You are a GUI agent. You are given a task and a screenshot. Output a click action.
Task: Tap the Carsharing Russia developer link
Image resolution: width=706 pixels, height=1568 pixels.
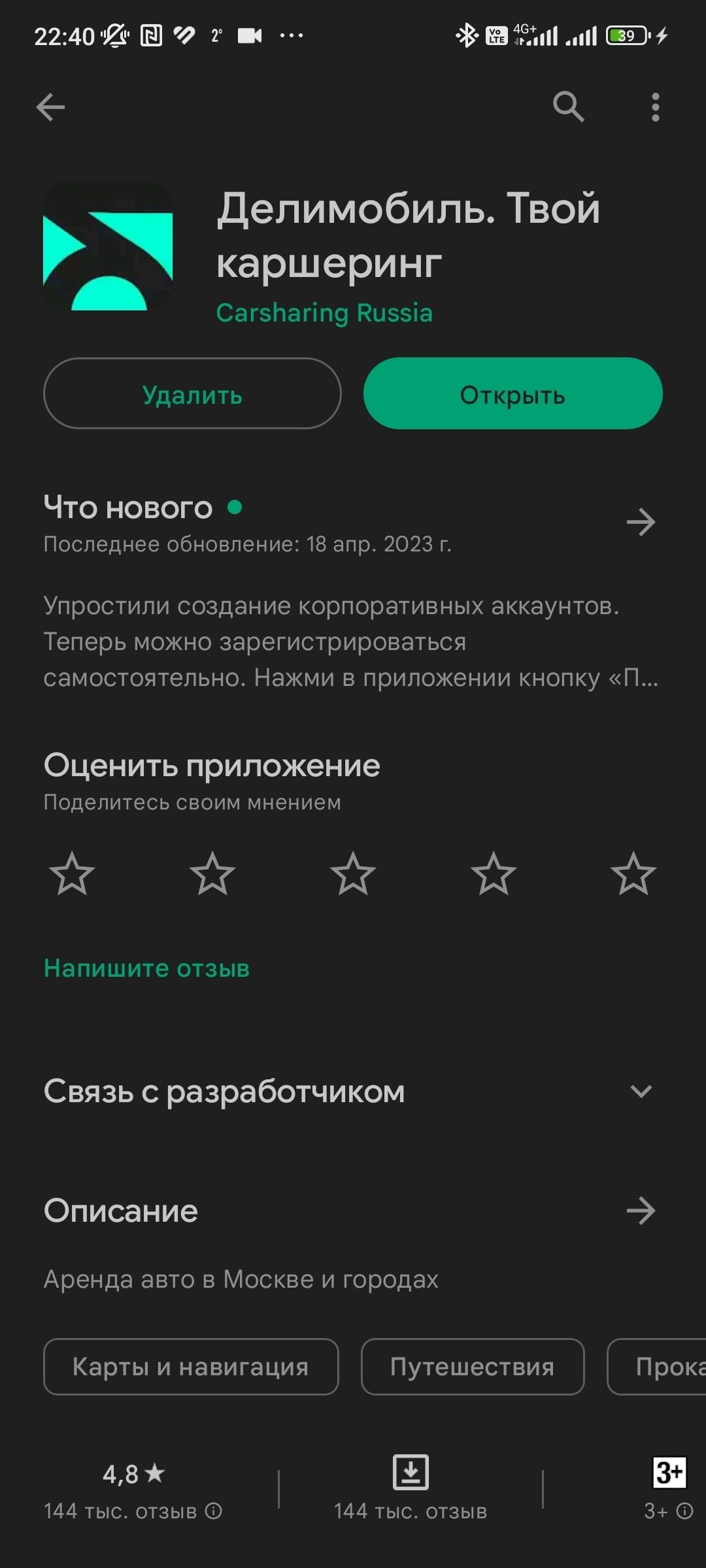324,313
